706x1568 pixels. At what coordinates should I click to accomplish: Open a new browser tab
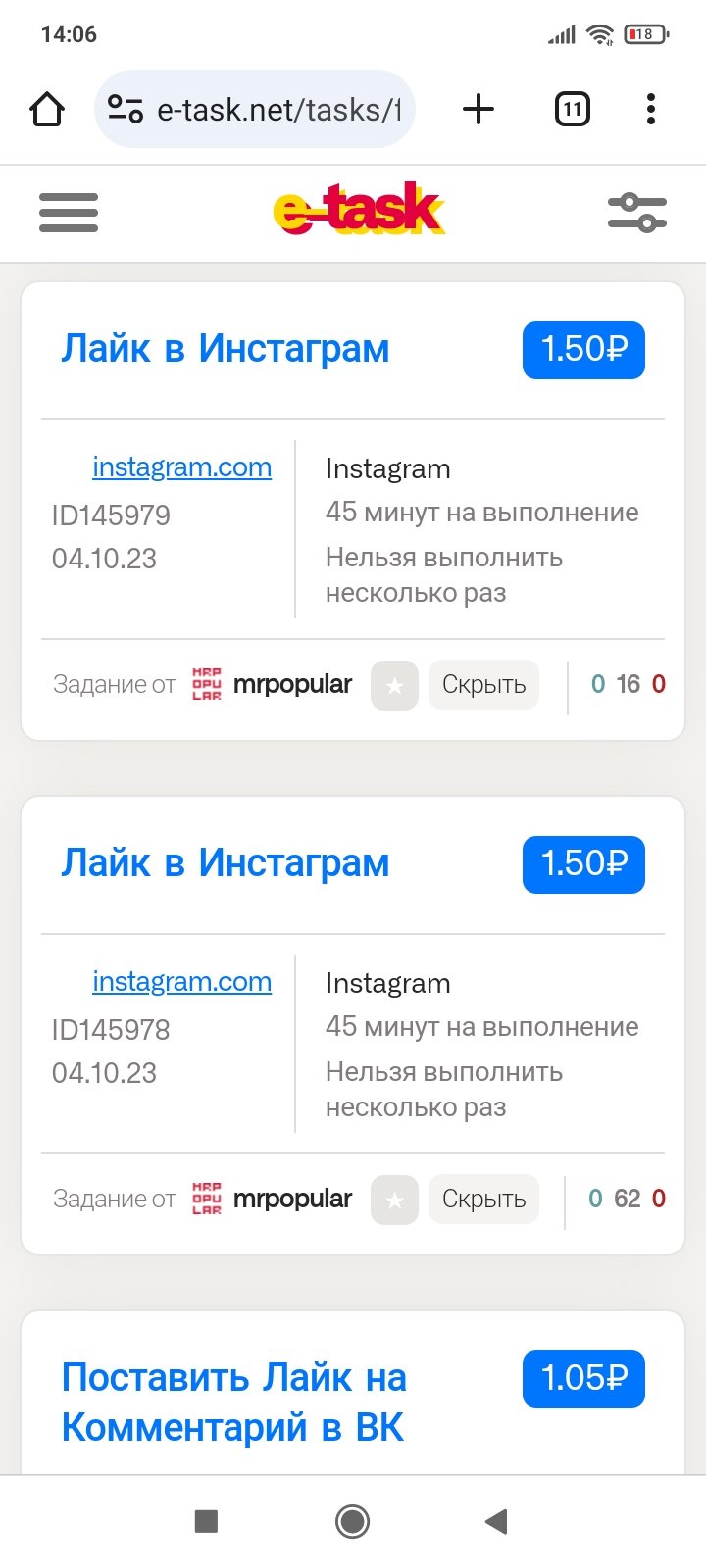coord(479,109)
